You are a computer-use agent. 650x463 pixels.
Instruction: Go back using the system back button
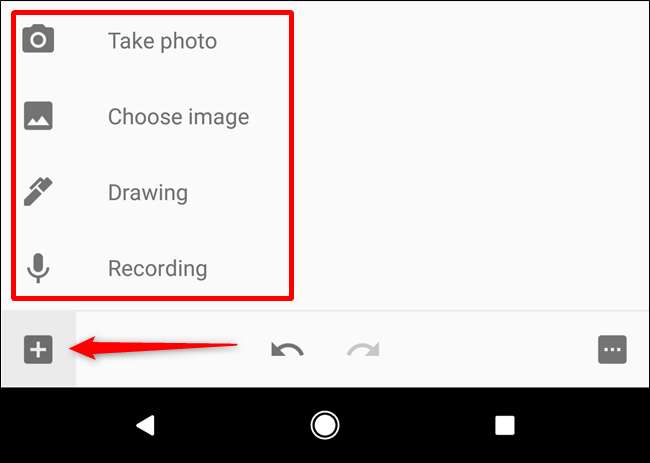[145, 426]
